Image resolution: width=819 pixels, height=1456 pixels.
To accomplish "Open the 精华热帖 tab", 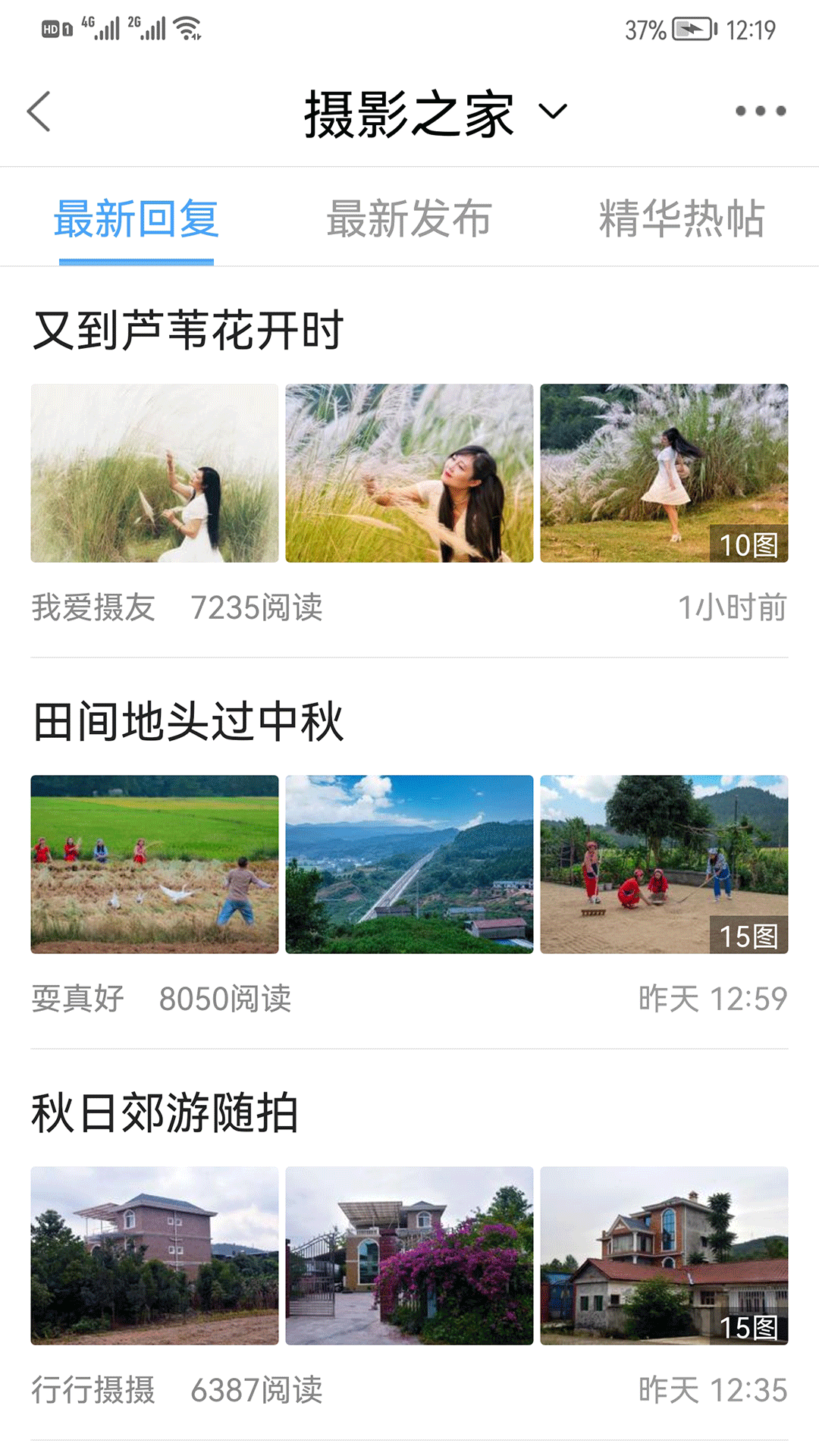I will point(682,219).
